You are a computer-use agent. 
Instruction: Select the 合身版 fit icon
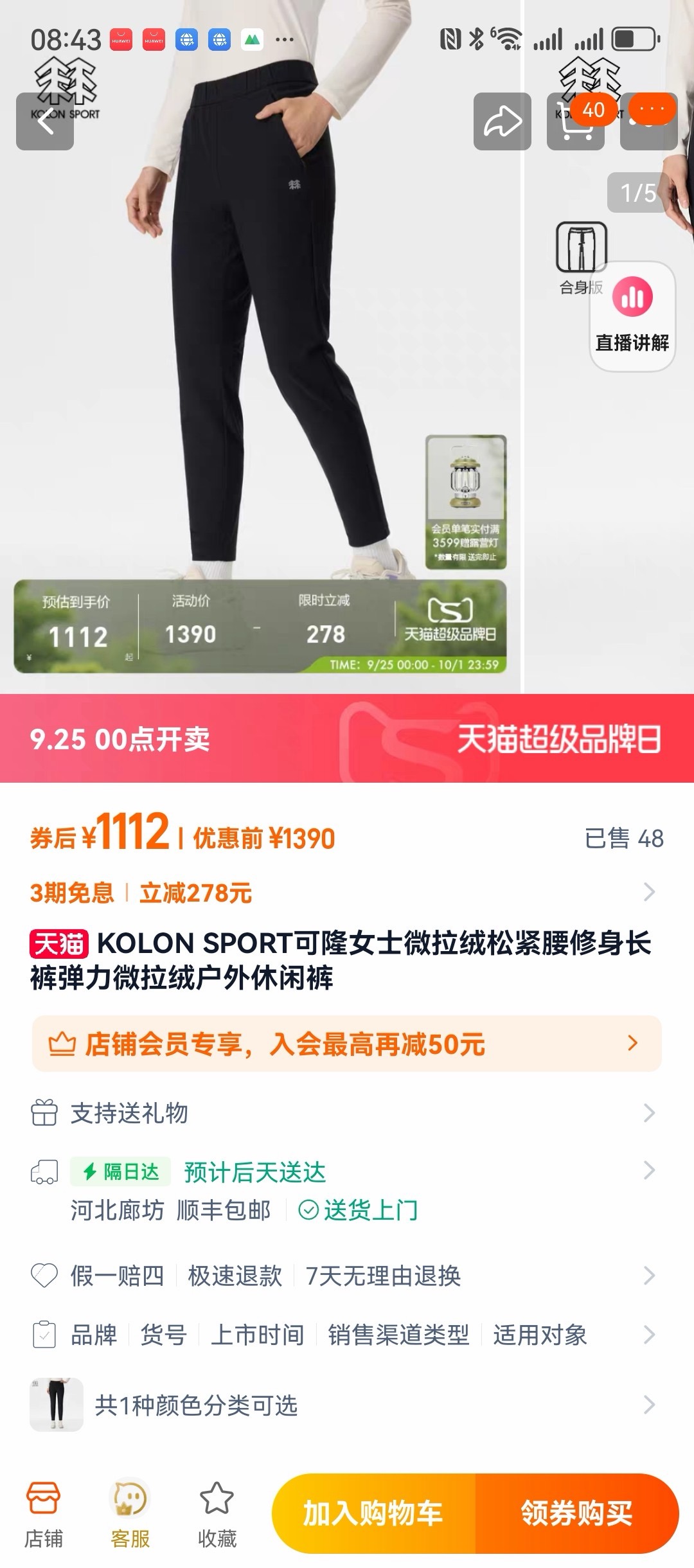(581, 258)
